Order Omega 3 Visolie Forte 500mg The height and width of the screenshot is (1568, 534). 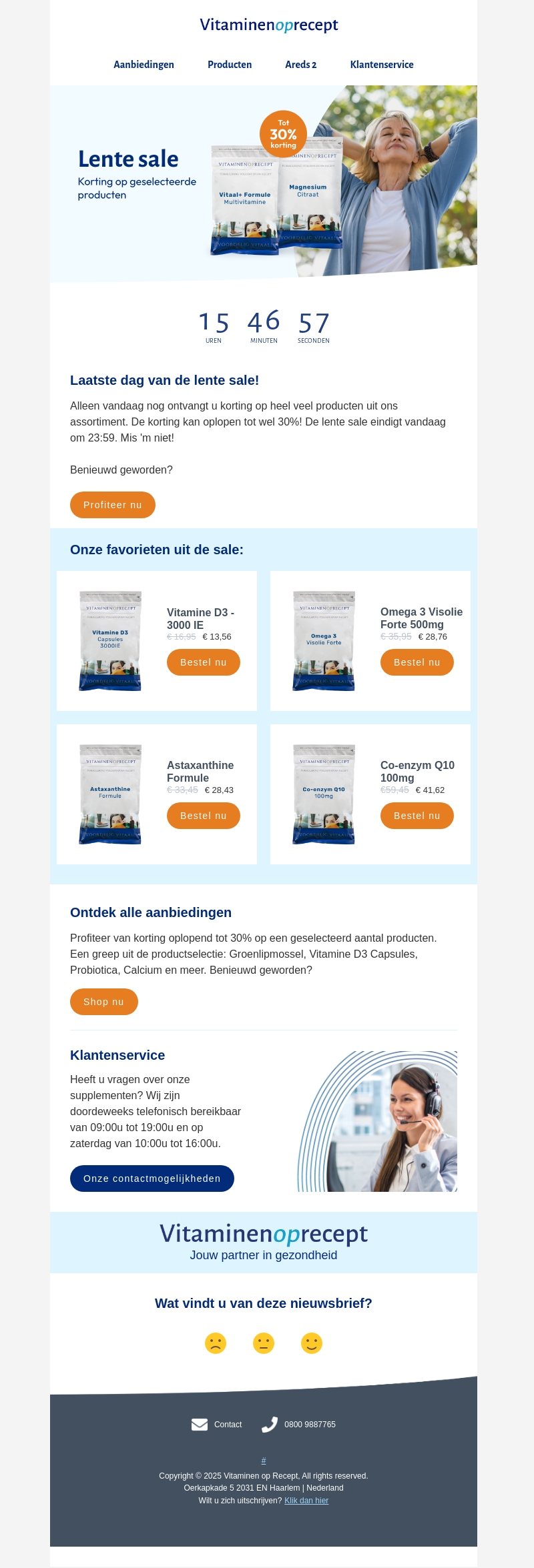(x=417, y=662)
